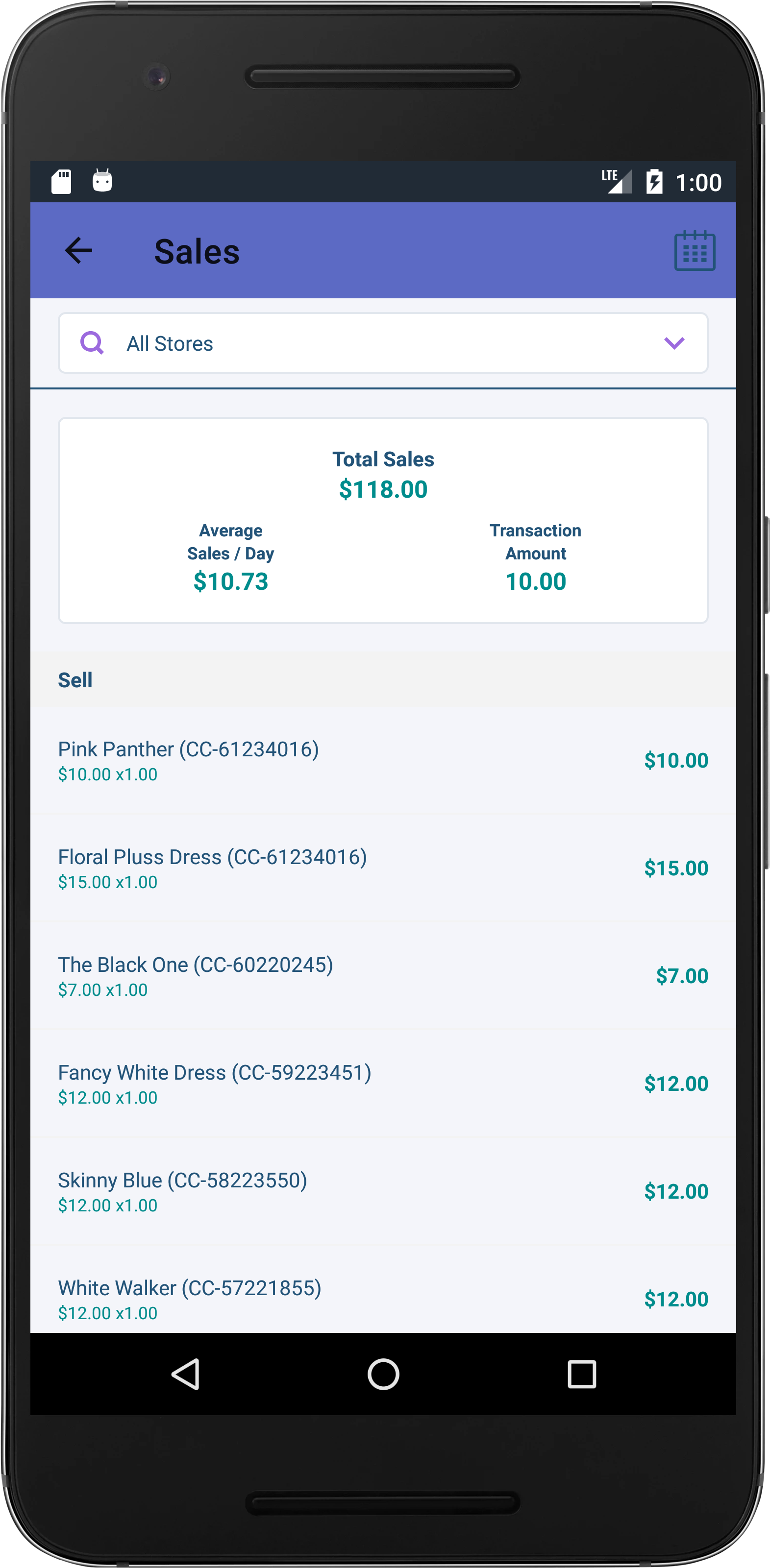The image size is (770, 1568).
Task: Open the Pink Panther sale row
Action: point(383,760)
